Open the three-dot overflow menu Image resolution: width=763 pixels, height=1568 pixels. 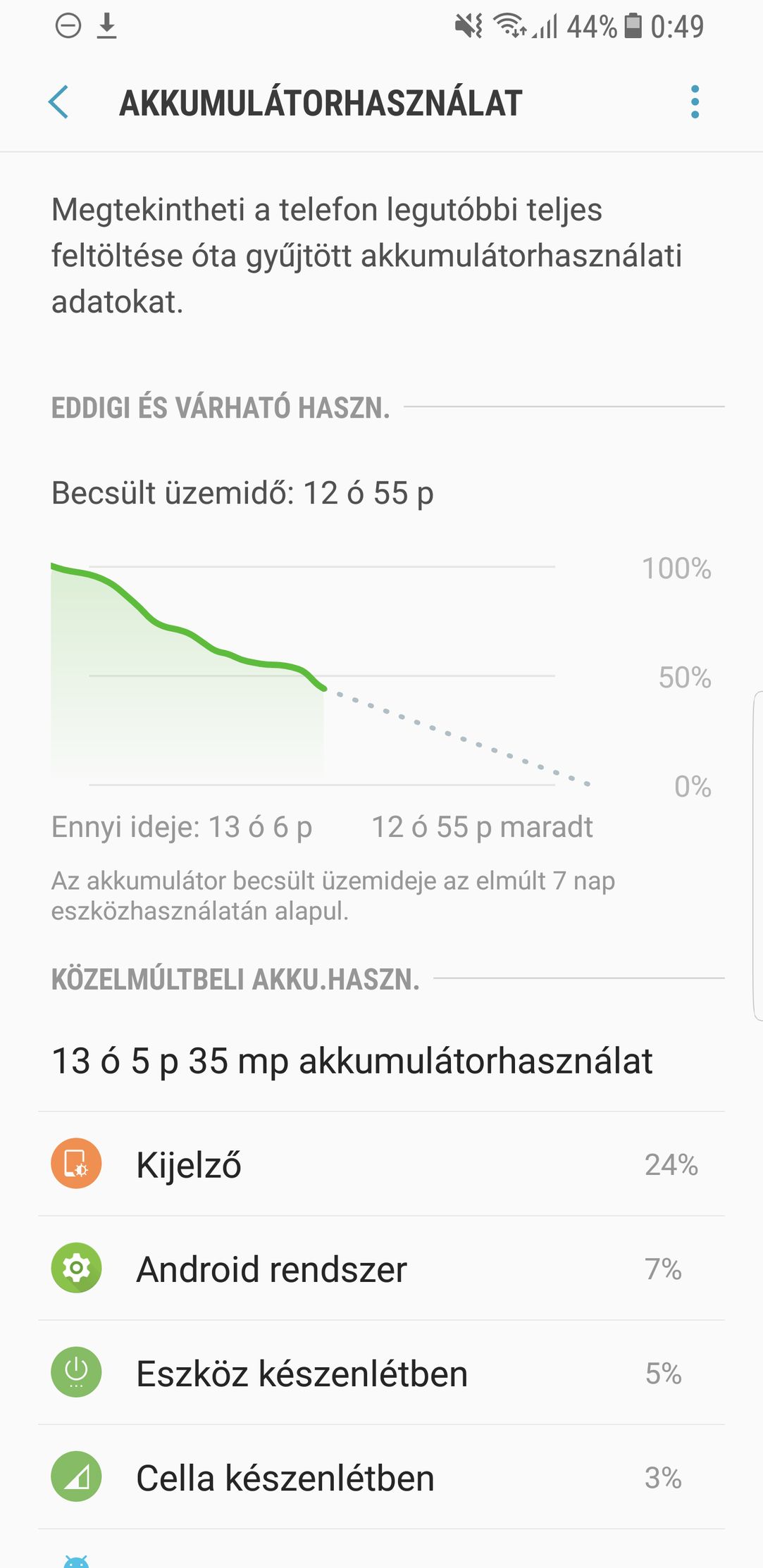tap(695, 103)
